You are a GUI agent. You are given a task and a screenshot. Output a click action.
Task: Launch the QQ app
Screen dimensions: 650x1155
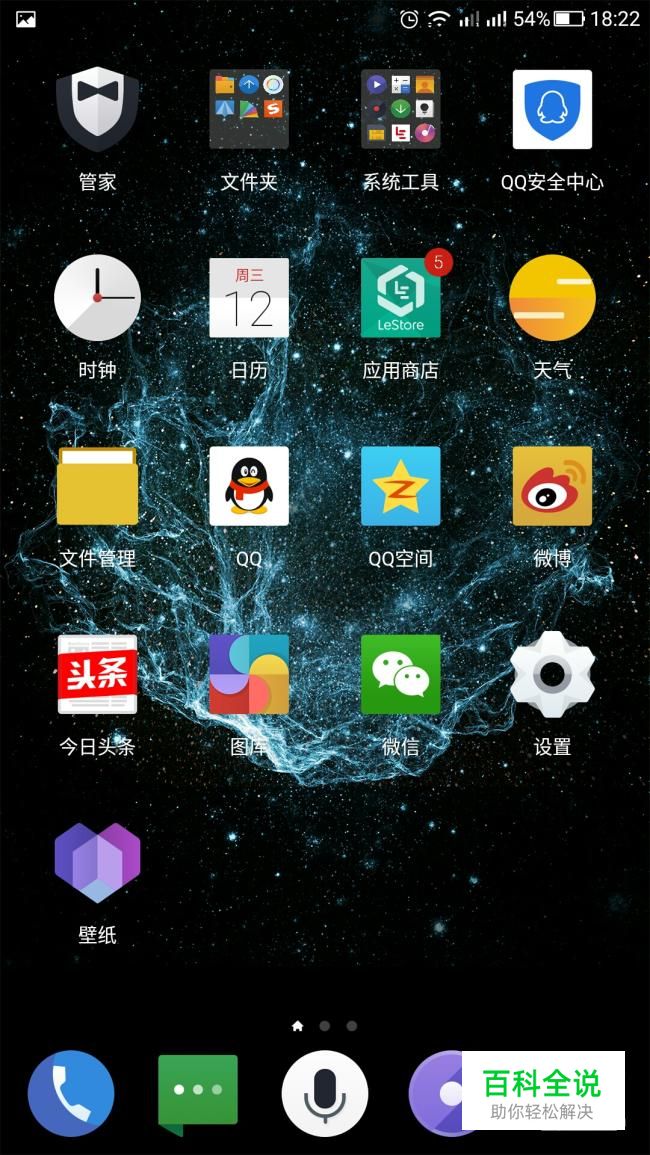coord(249,486)
